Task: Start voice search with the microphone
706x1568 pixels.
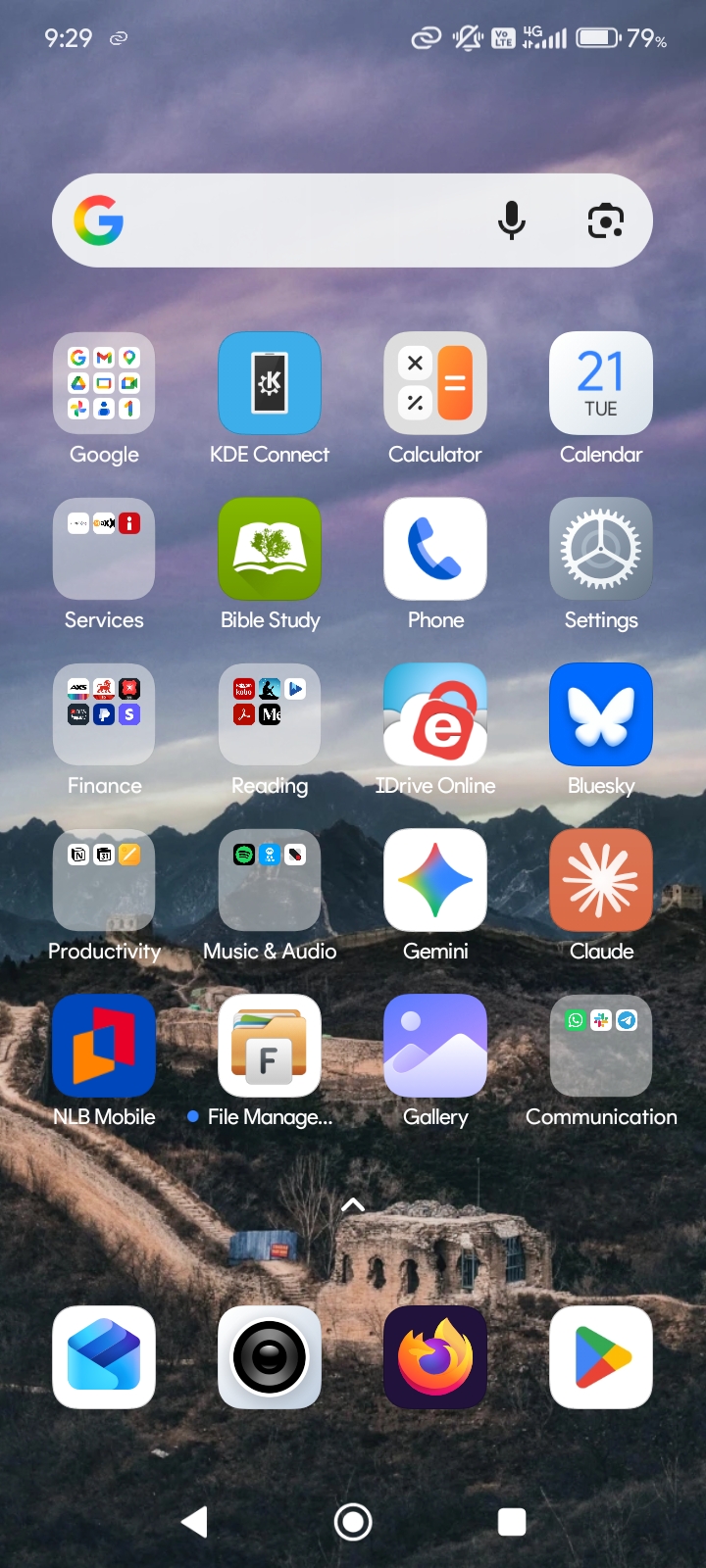Action: tap(511, 220)
